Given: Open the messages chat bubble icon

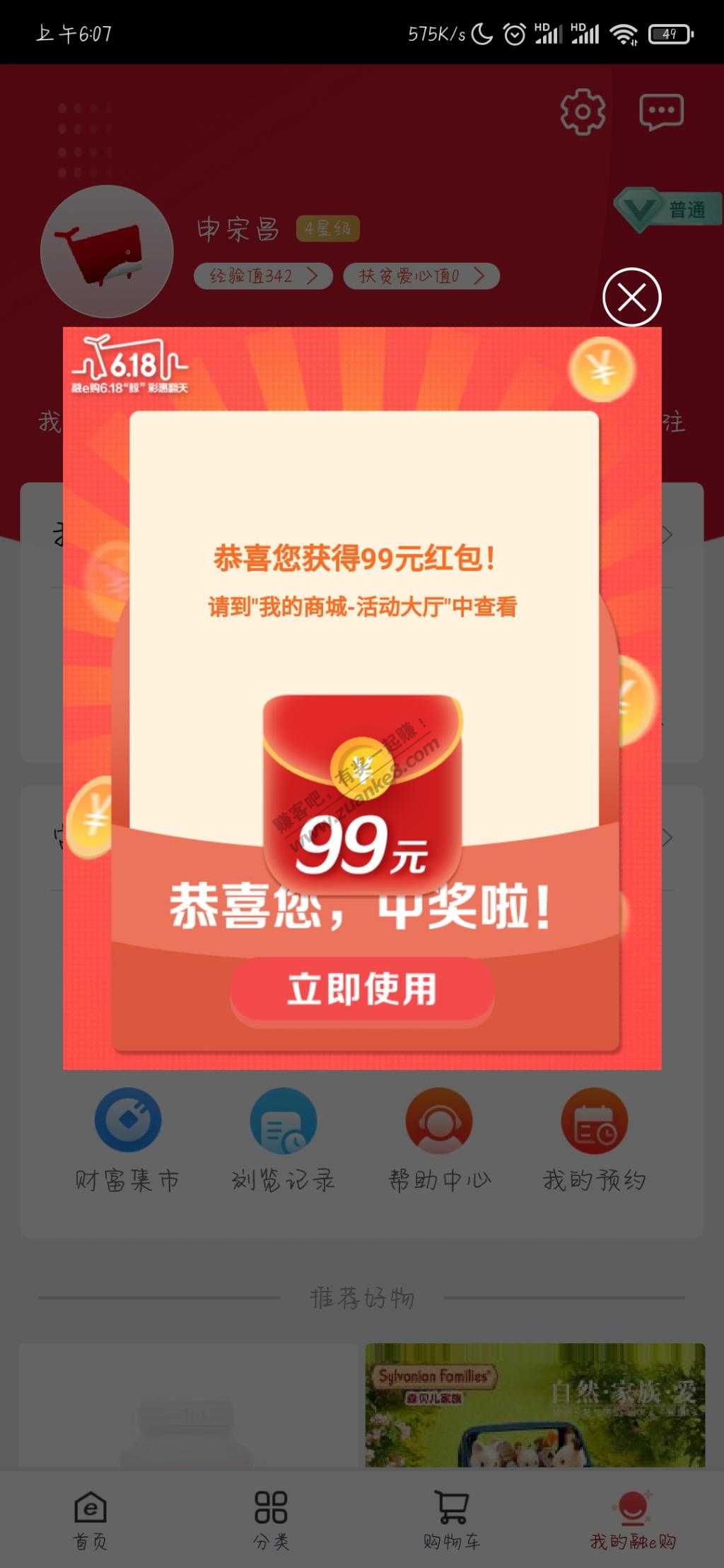Looking at the screenshot, I should (x=661, y=112).
